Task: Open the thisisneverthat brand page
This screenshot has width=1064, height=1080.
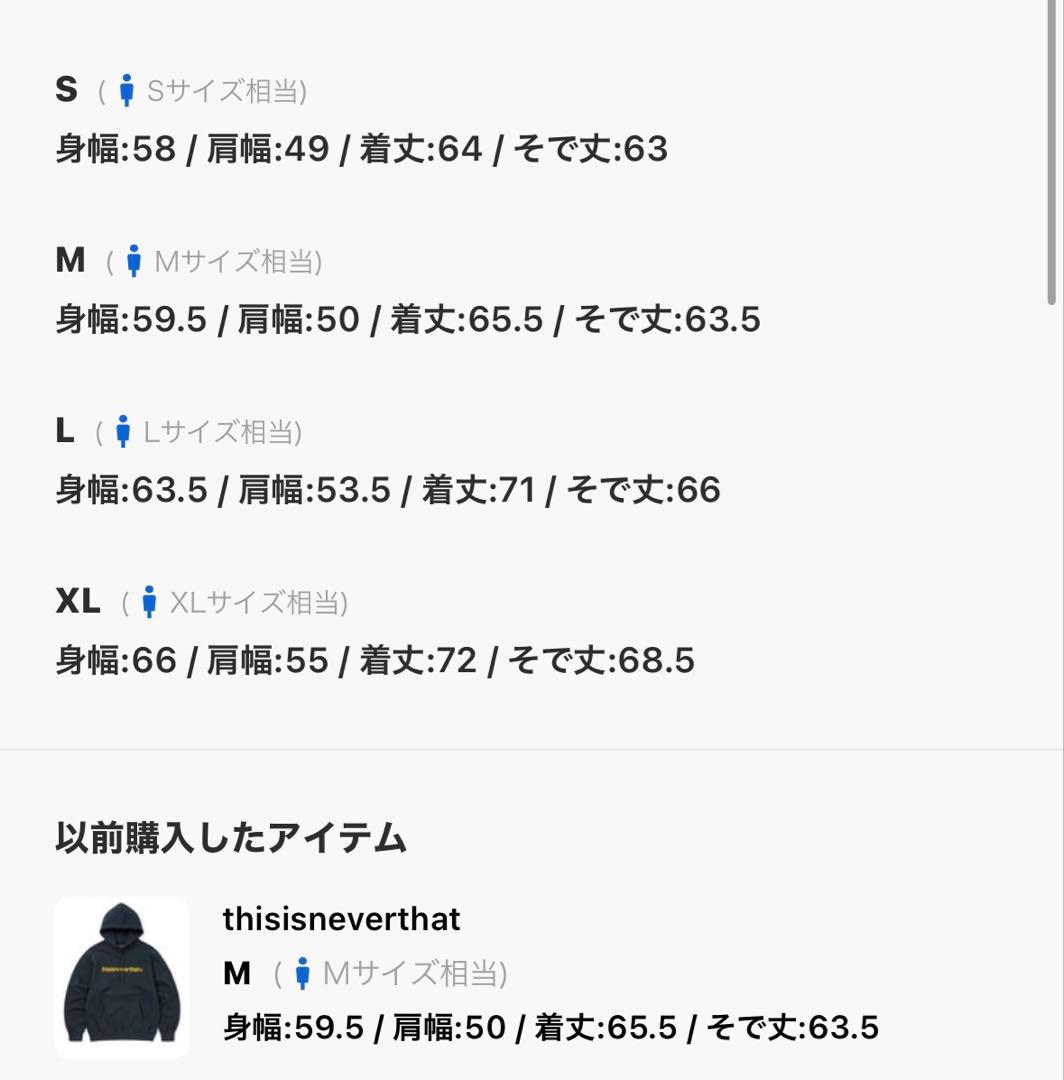Action: click(341, 916)
